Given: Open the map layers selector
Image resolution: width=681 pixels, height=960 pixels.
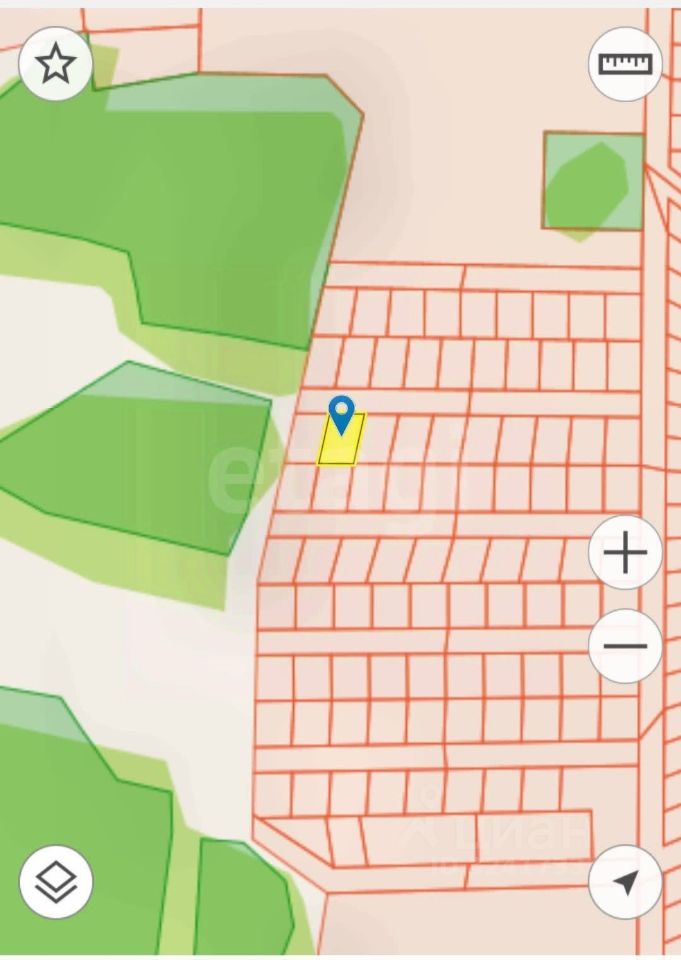Looking at the screenshot, I should pos(56,882).
